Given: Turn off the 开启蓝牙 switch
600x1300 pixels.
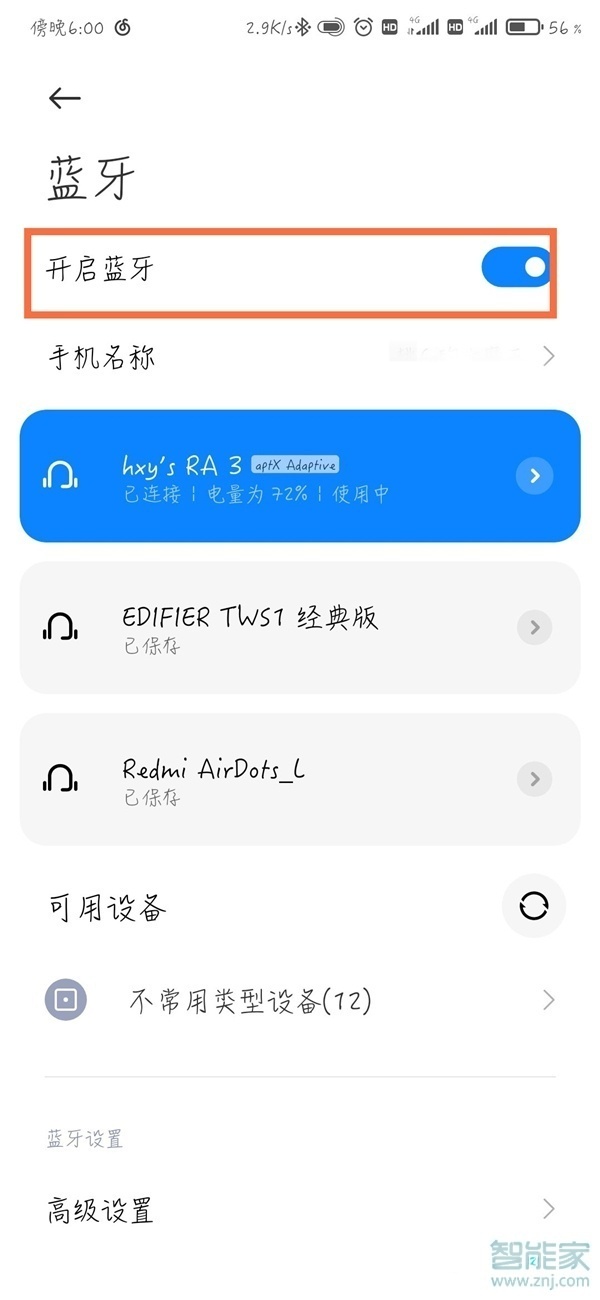Looking at the screenshot, I should 515,267.
